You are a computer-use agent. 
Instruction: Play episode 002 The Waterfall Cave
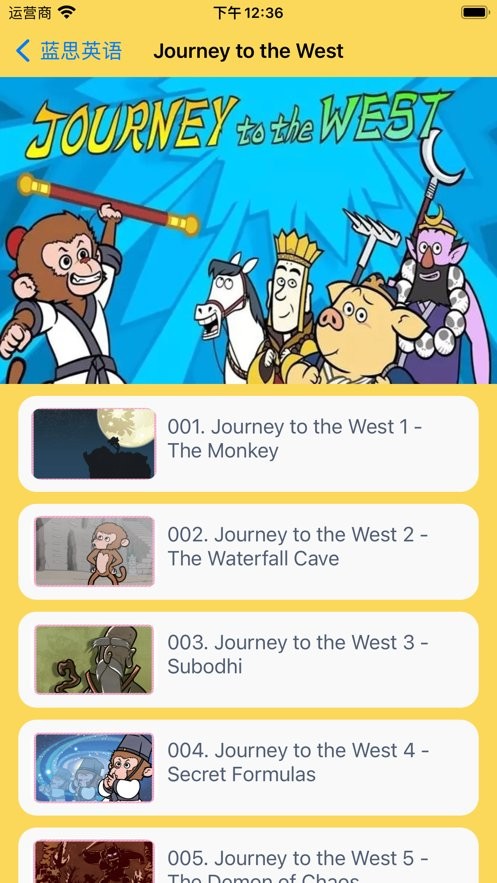click(x=248, y=551)
